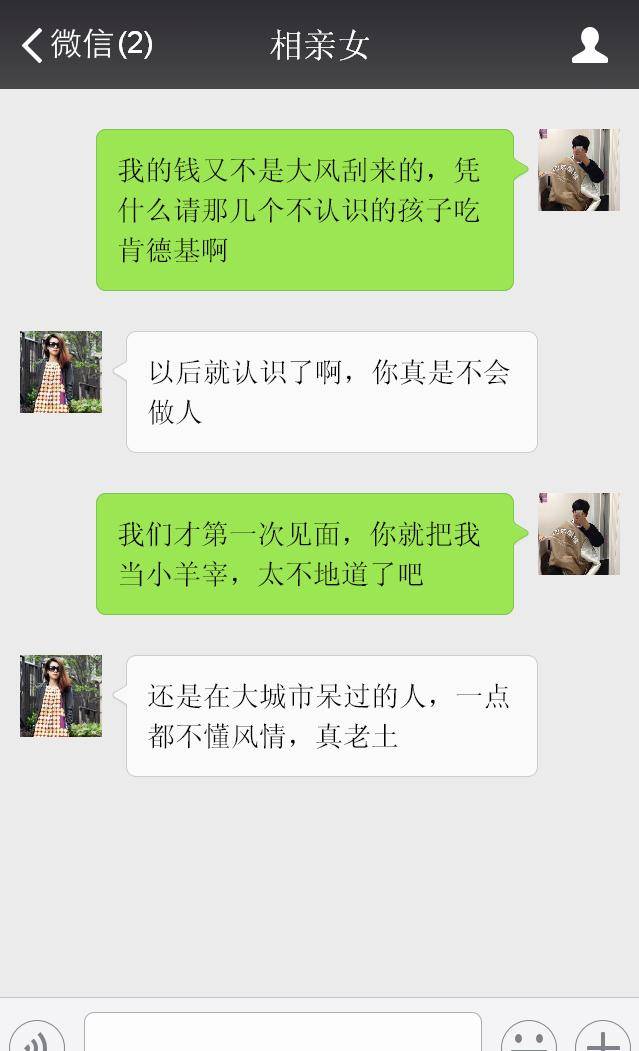Open chat details via the profile icon
The image size is (639, 1051).
click(589, 45)
